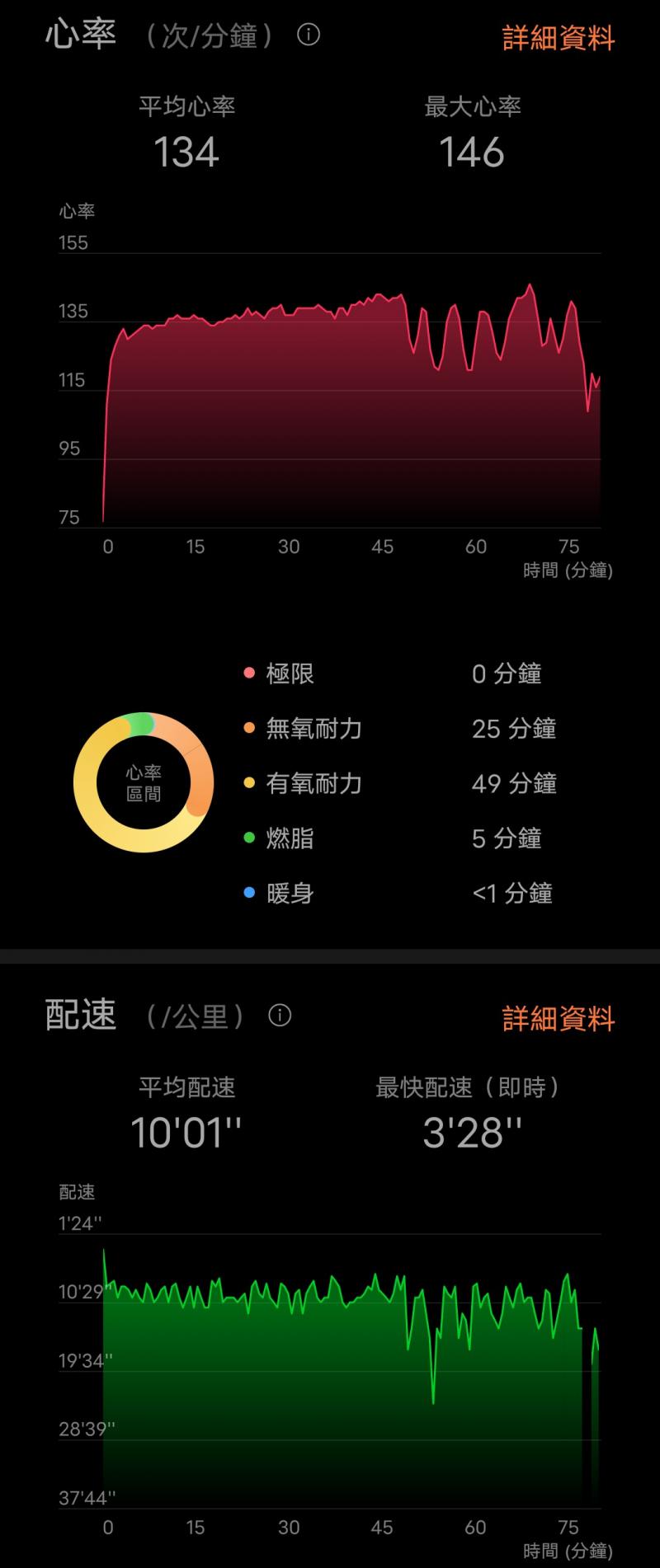The image size is (660, 1568).
Task: Open 詳細資料 for the 心率 section
Action: (559, 38)
